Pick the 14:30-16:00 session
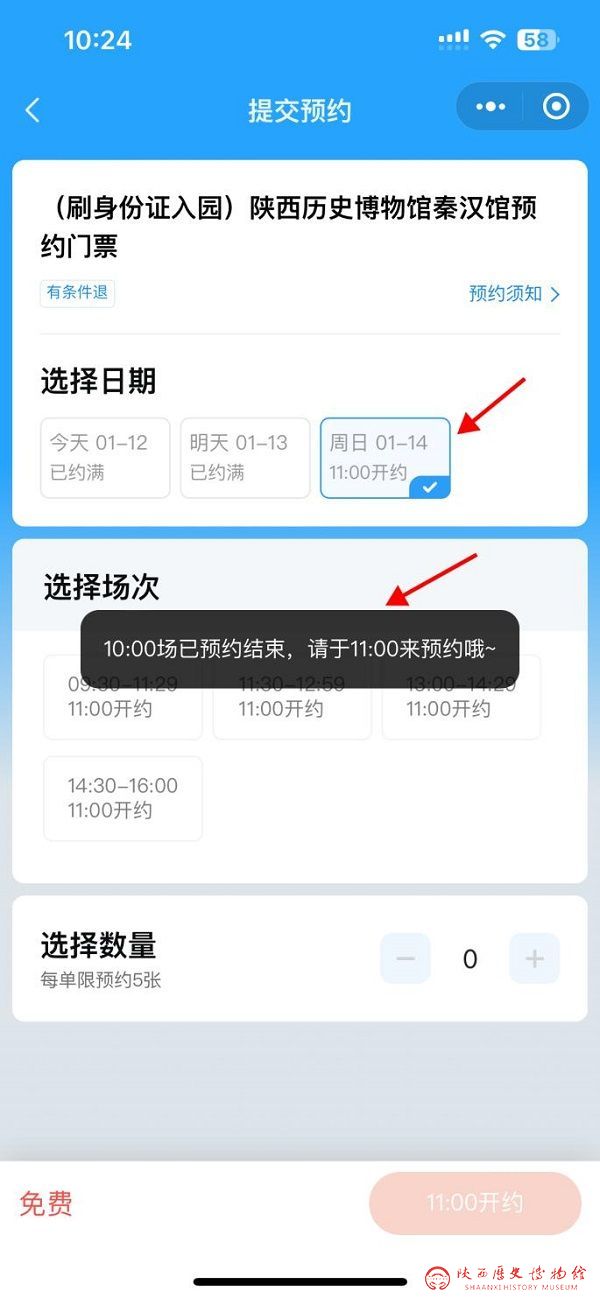This screenshot has width=600, height=1298. (x=123, y=798)
